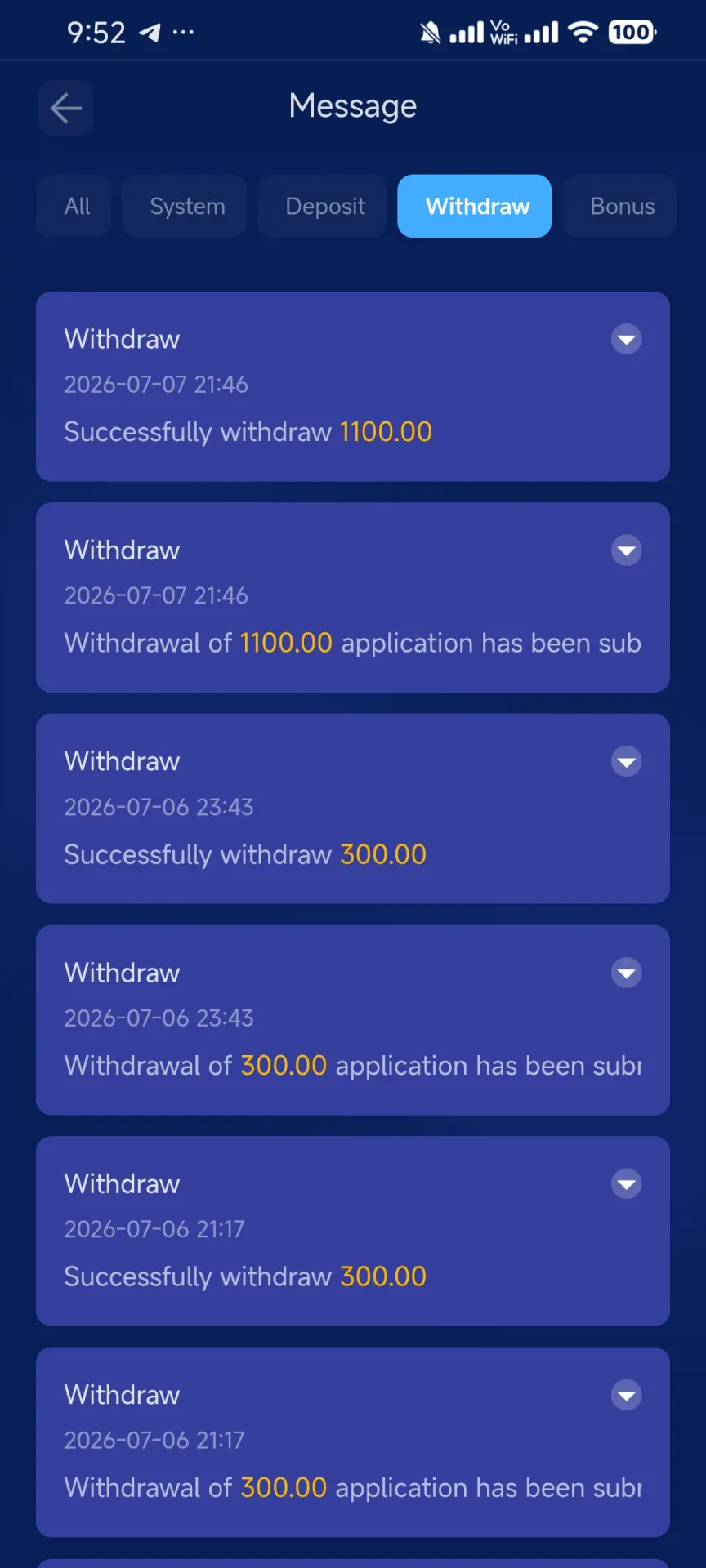706x1568 pixels.
Task: Expand the 23:43 Successfully withdraw 300.00 message
Action: pyautogui.click(x=627, y=761)
